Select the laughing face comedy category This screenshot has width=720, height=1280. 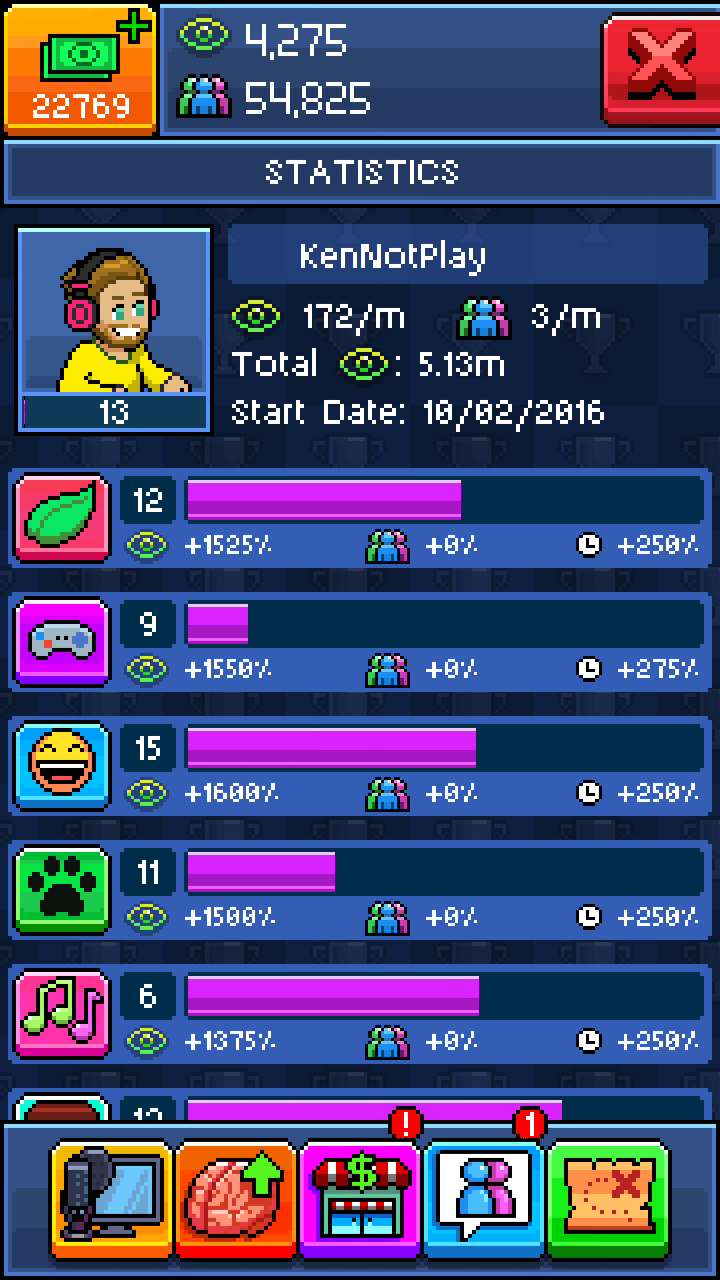[x=62, y=766]
